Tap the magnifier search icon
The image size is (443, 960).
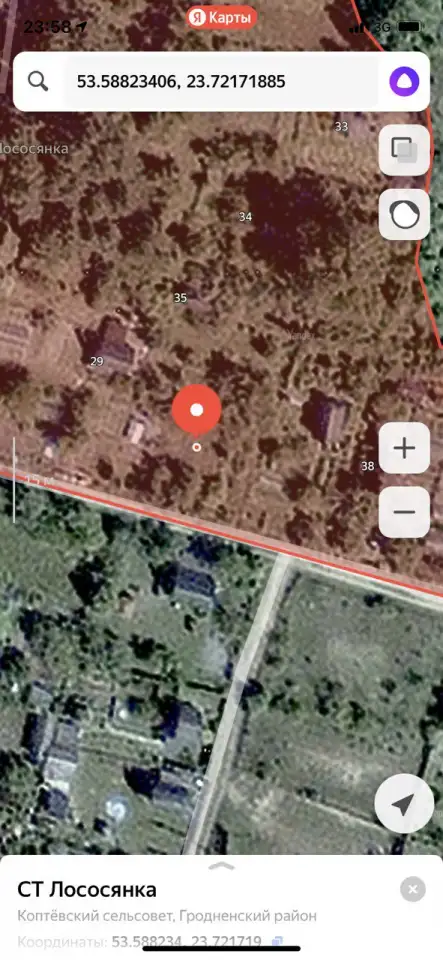pos(38,81)
